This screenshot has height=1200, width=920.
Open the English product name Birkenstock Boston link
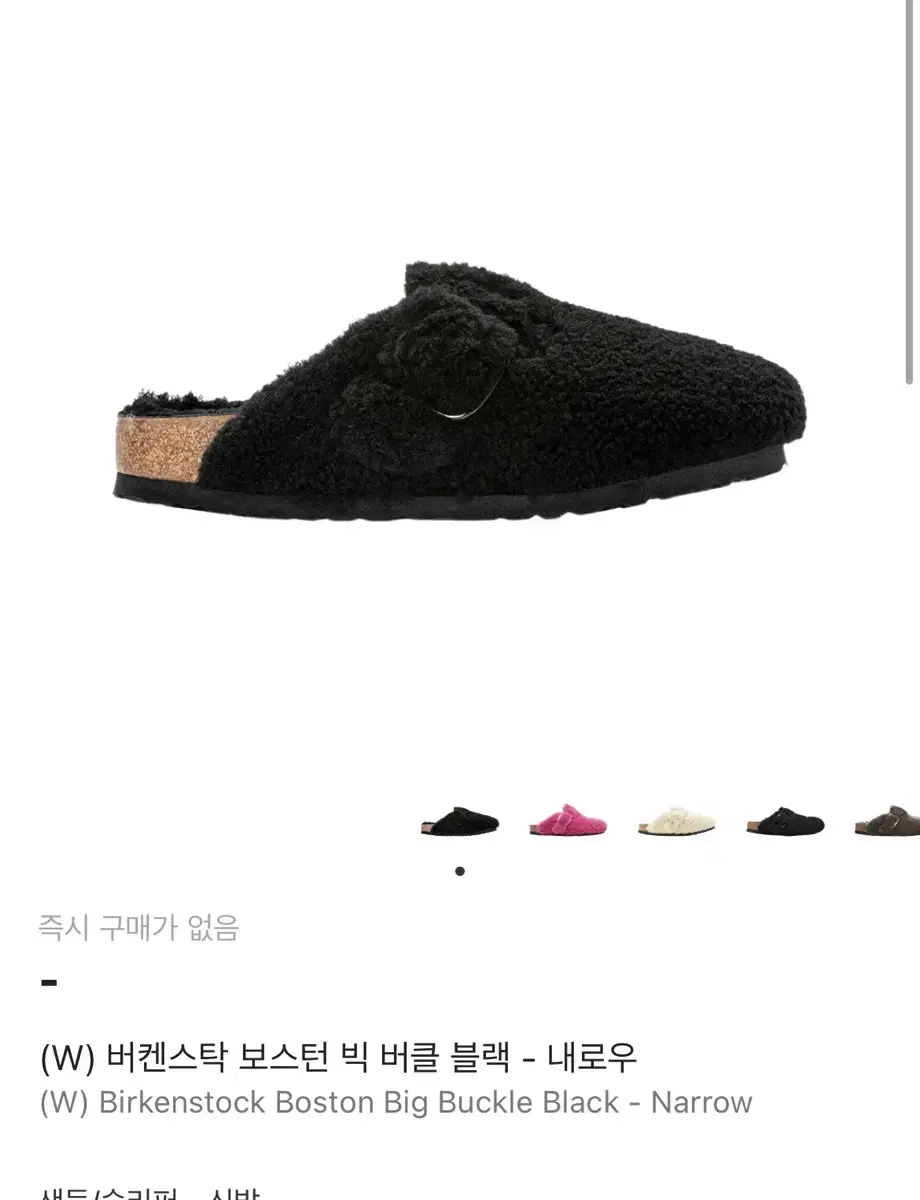[393, 1103]
